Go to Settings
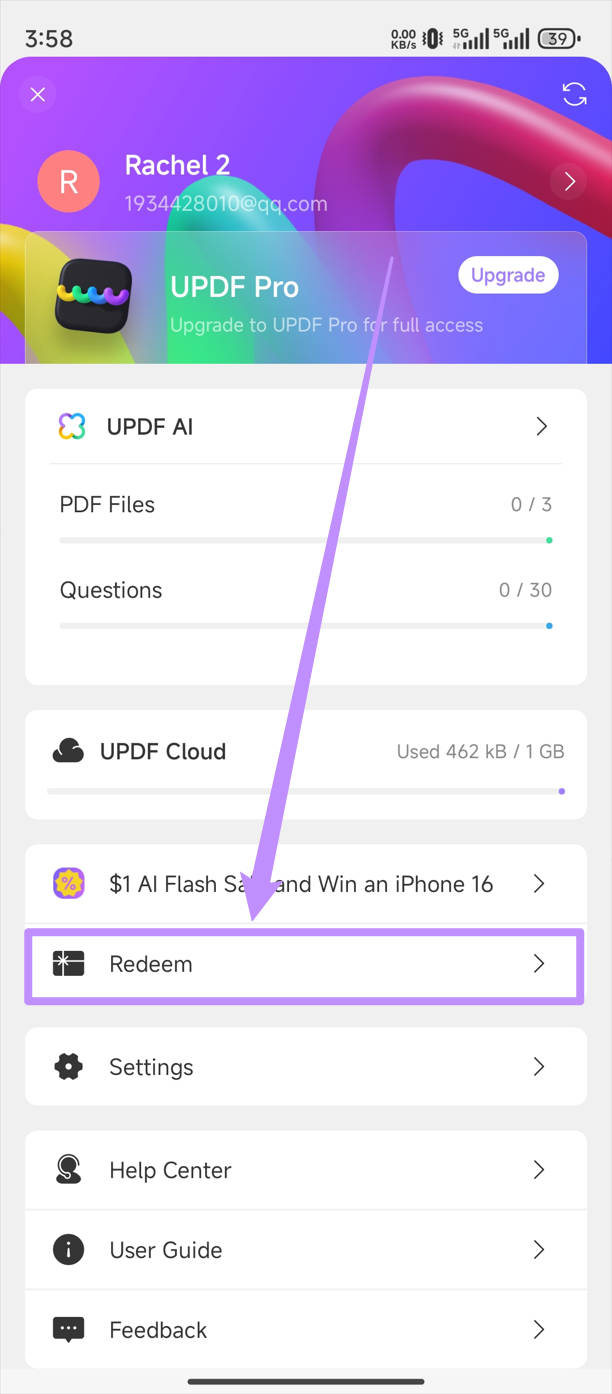Screen dimensions: 612x1394 305,1067
